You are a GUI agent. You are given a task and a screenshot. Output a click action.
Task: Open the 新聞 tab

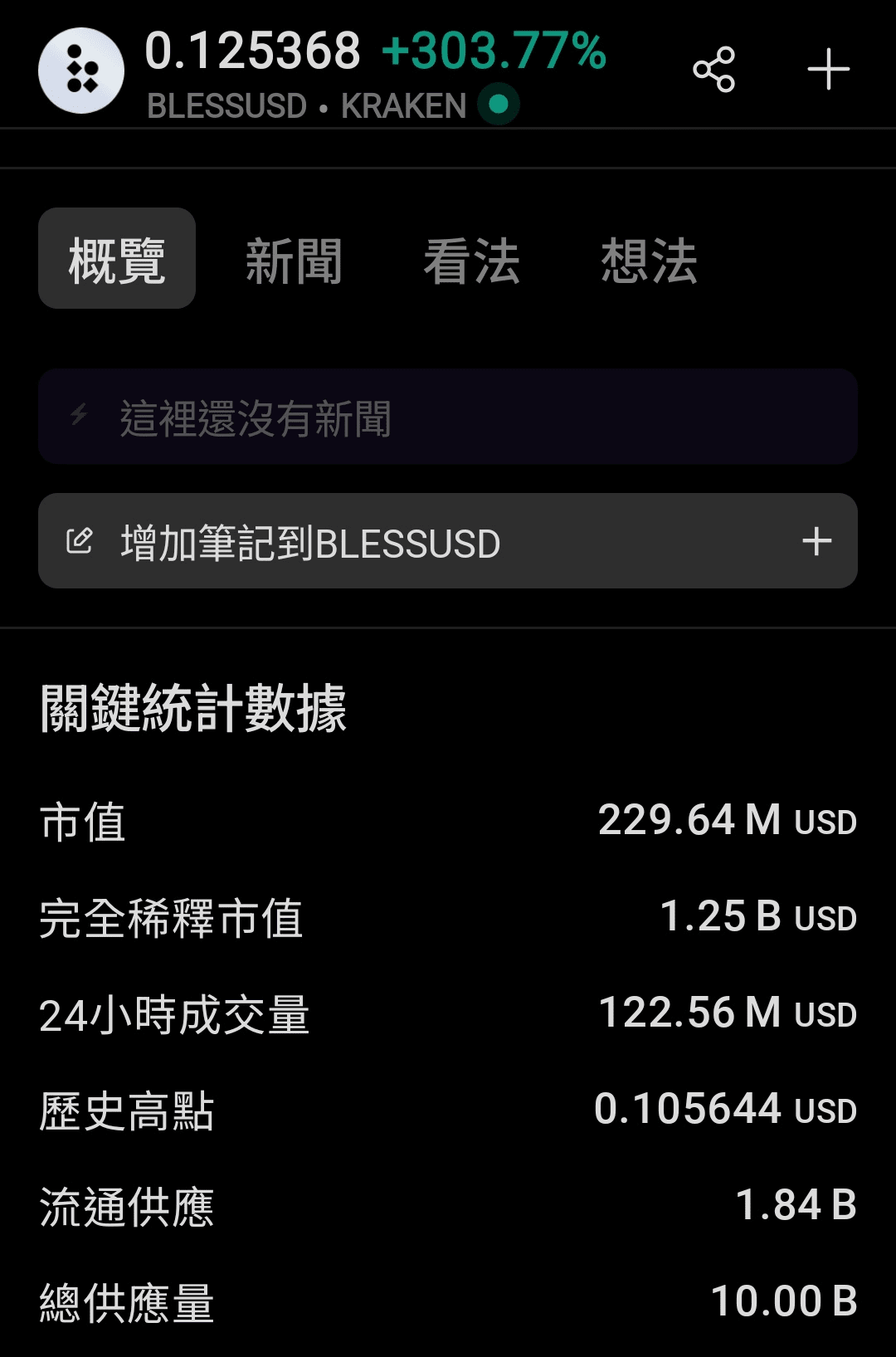pos(294,261)
